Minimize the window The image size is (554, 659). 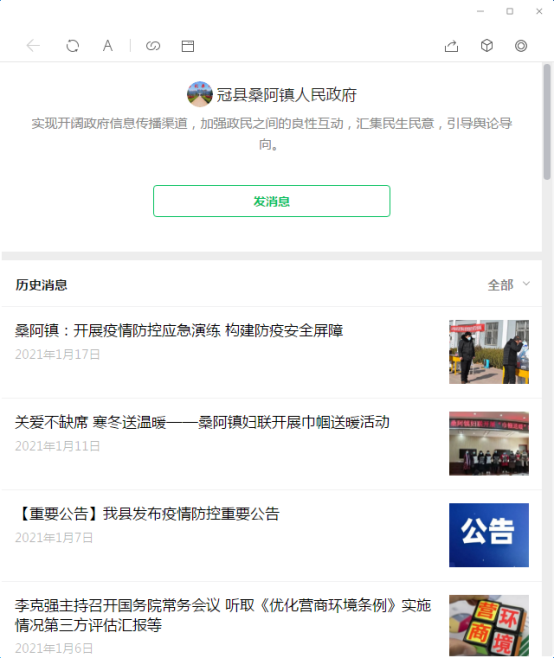(x=480, y=11)
